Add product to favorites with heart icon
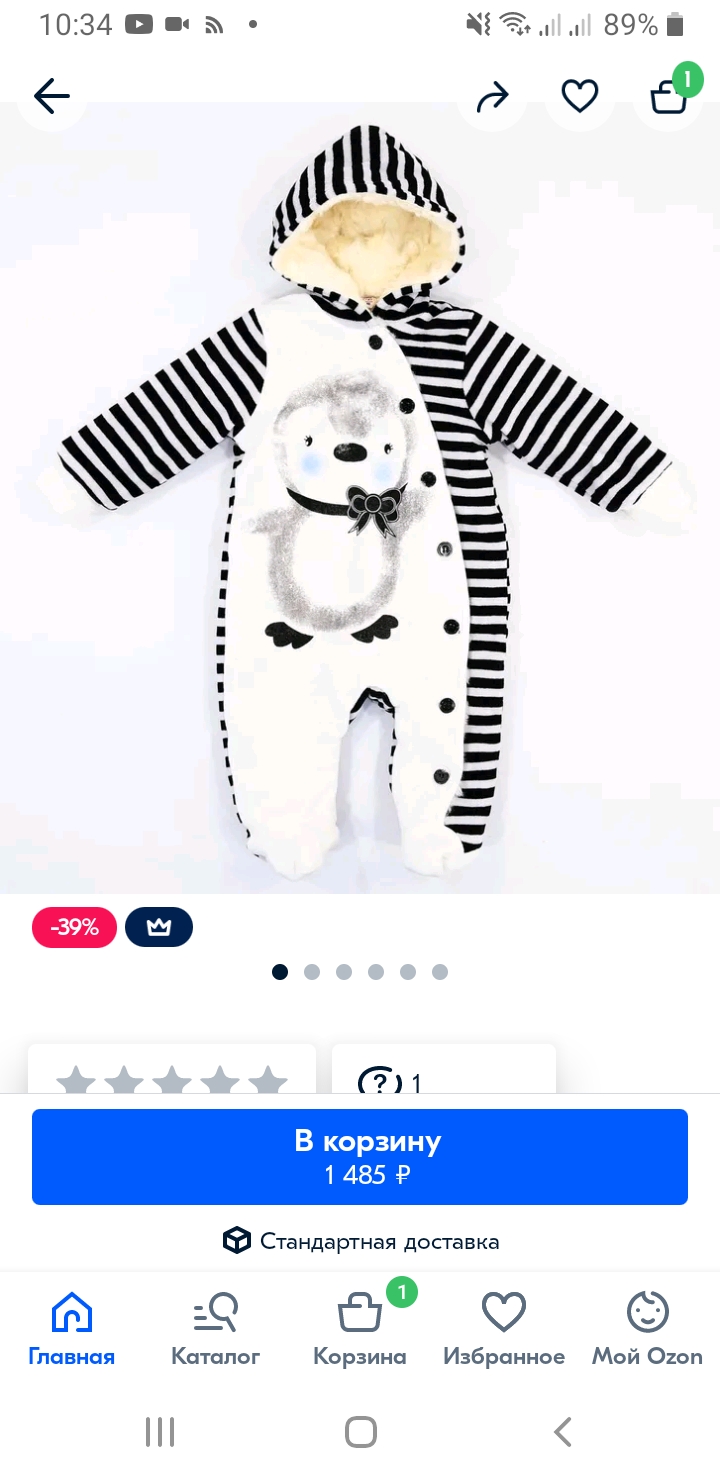 coord(579,96)
